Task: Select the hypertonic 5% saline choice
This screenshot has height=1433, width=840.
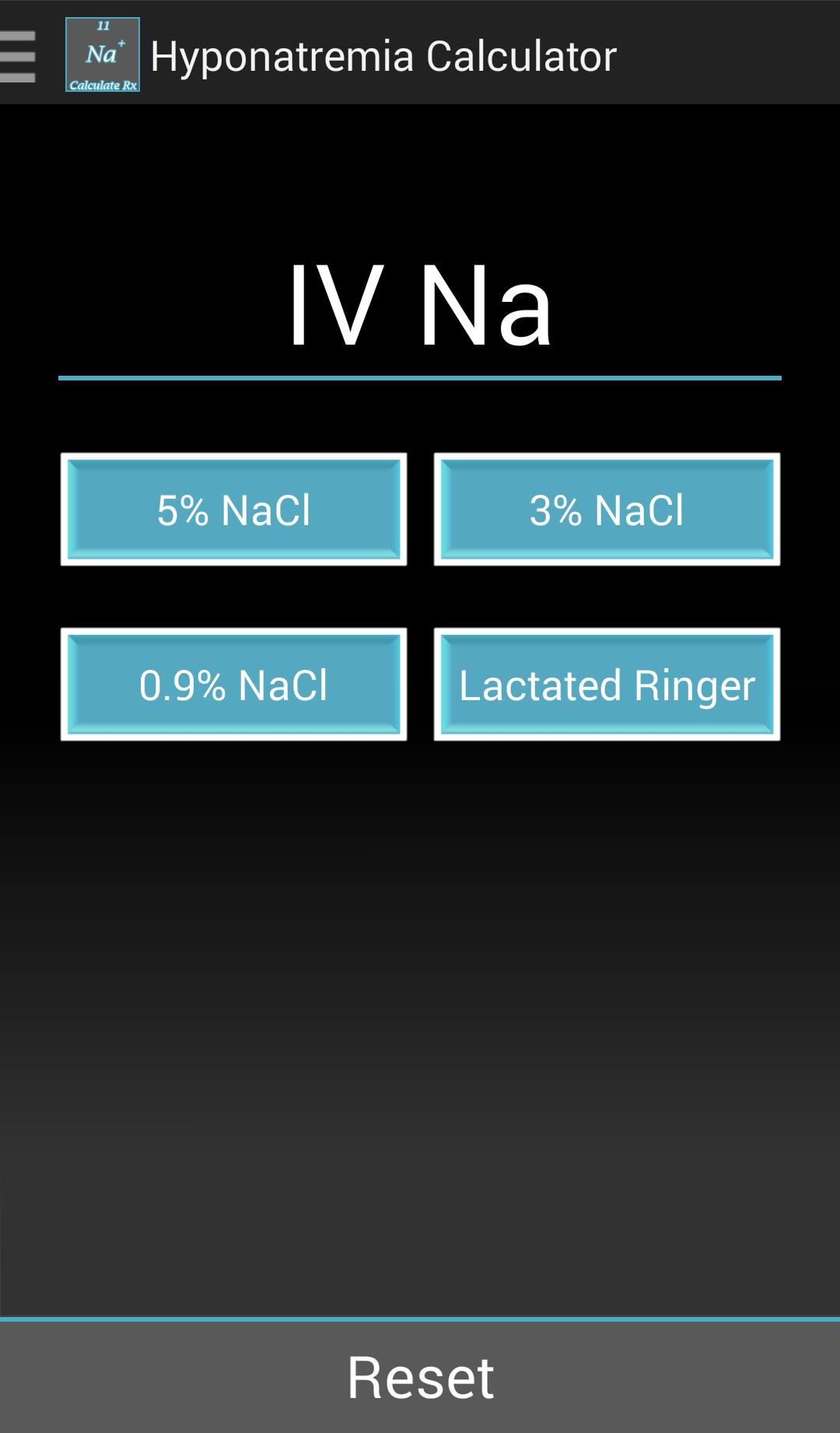Action: click(233, 510)
